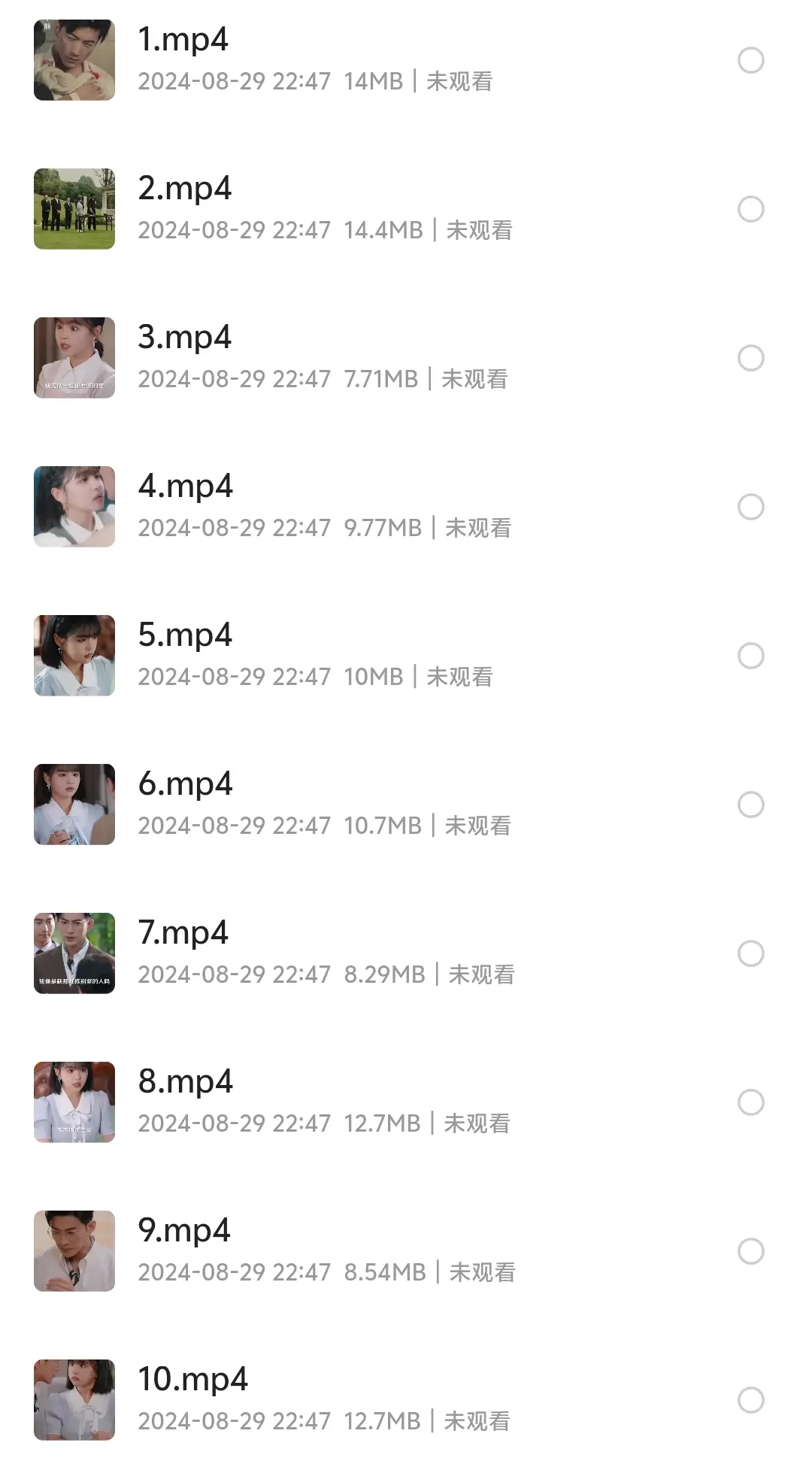Screen dimensions: 812x1467
Task: Open the 6.mp4 video file
Action: 185,784
